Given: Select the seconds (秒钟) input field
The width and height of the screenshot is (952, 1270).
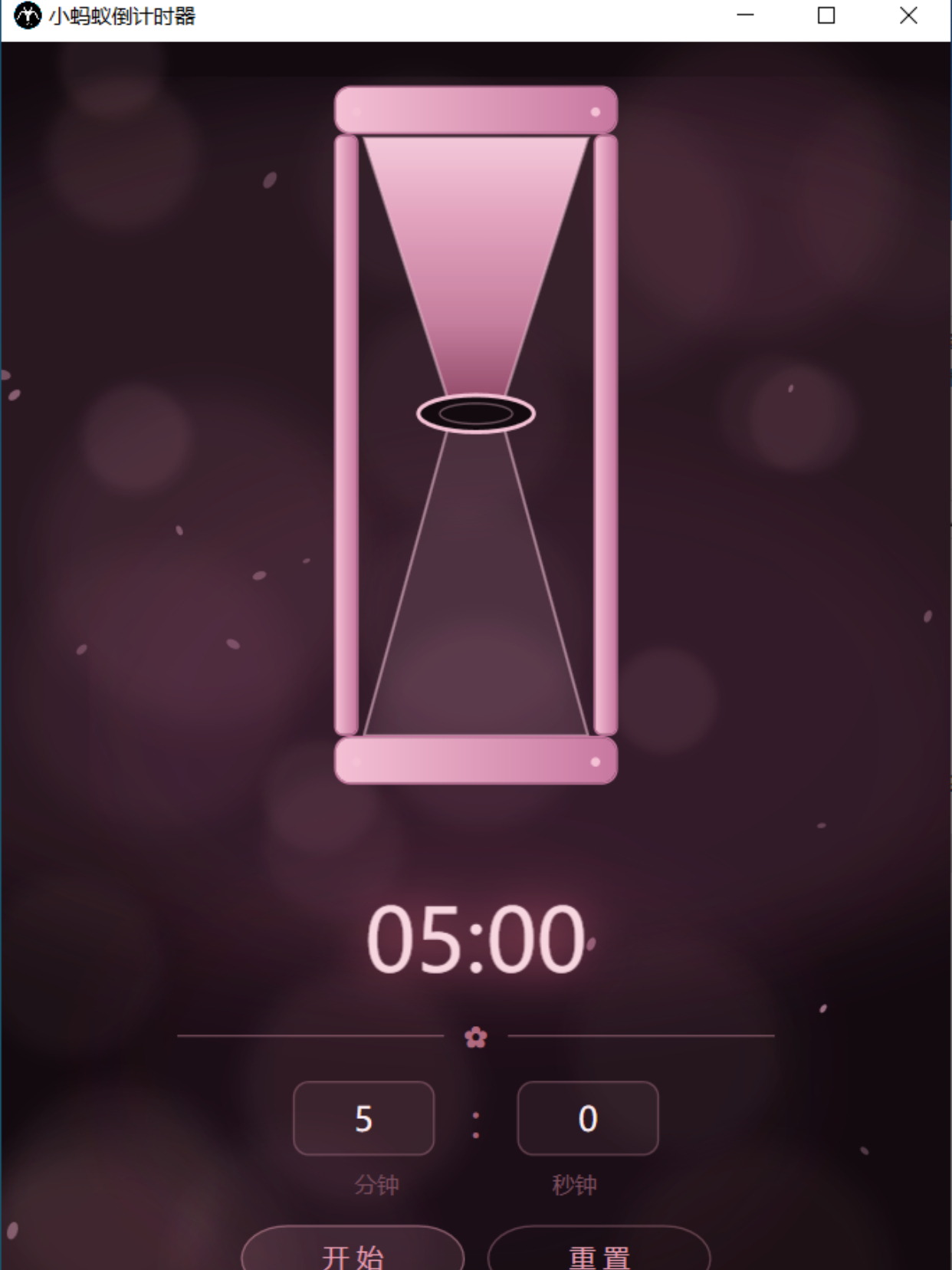Looking at the screenshot, I should point(587,1118).
